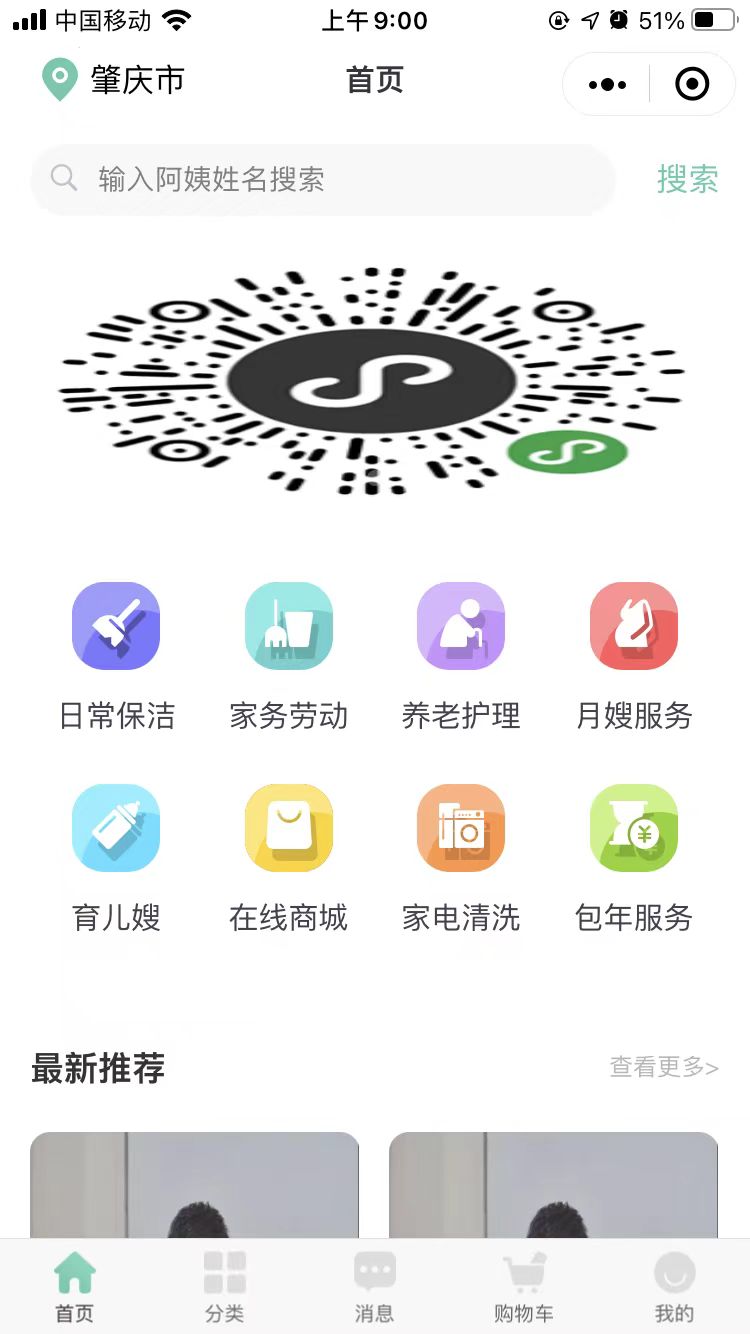
Task: Open 育儿嫂 service
Action: (x=116, y=852)
